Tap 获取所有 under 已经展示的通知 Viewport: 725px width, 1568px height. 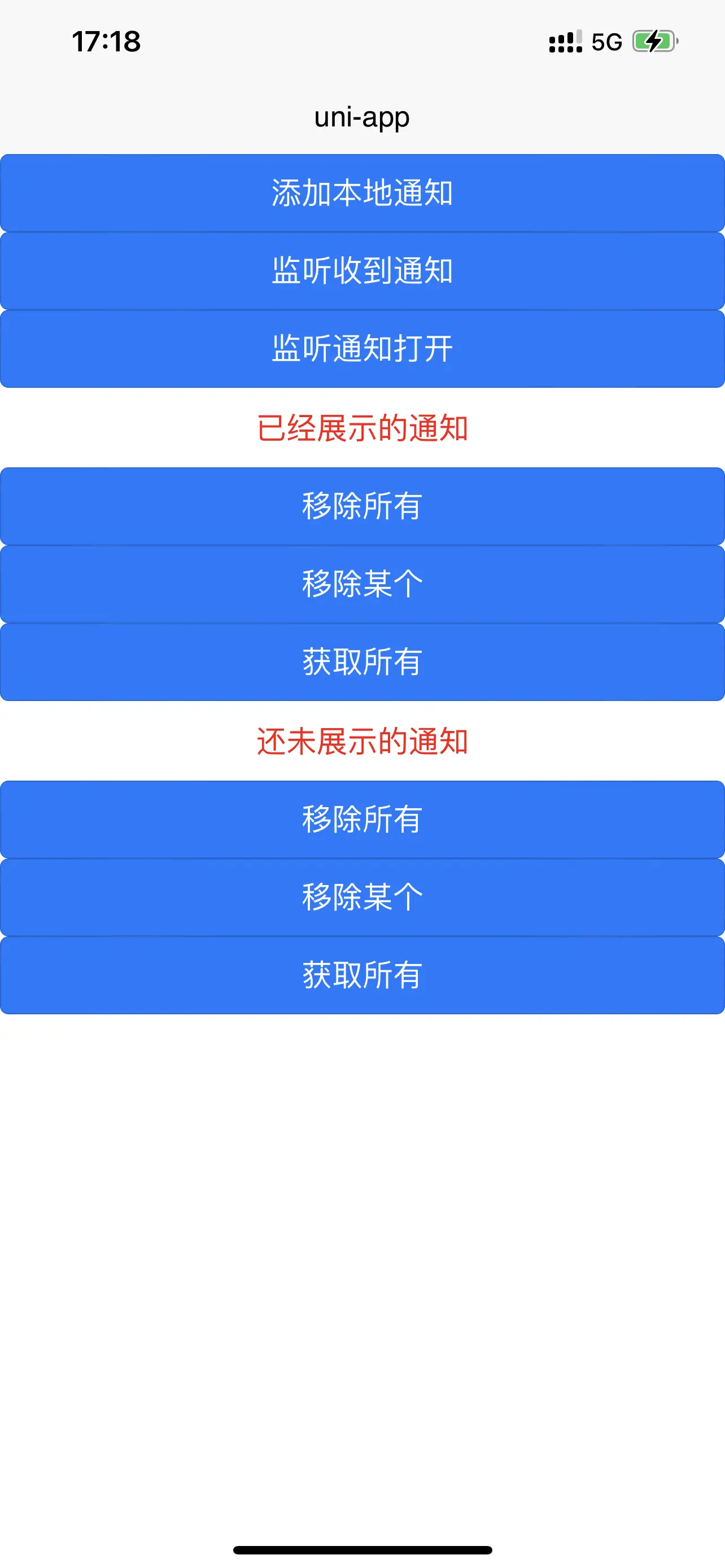point(362,662)
